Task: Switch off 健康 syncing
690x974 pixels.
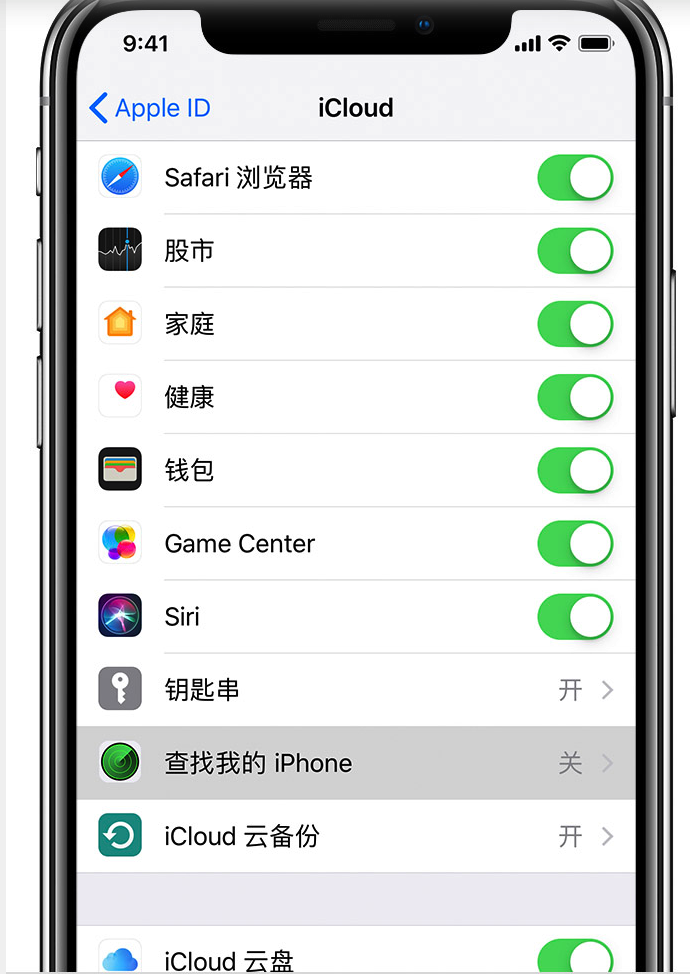Action: 574,397
